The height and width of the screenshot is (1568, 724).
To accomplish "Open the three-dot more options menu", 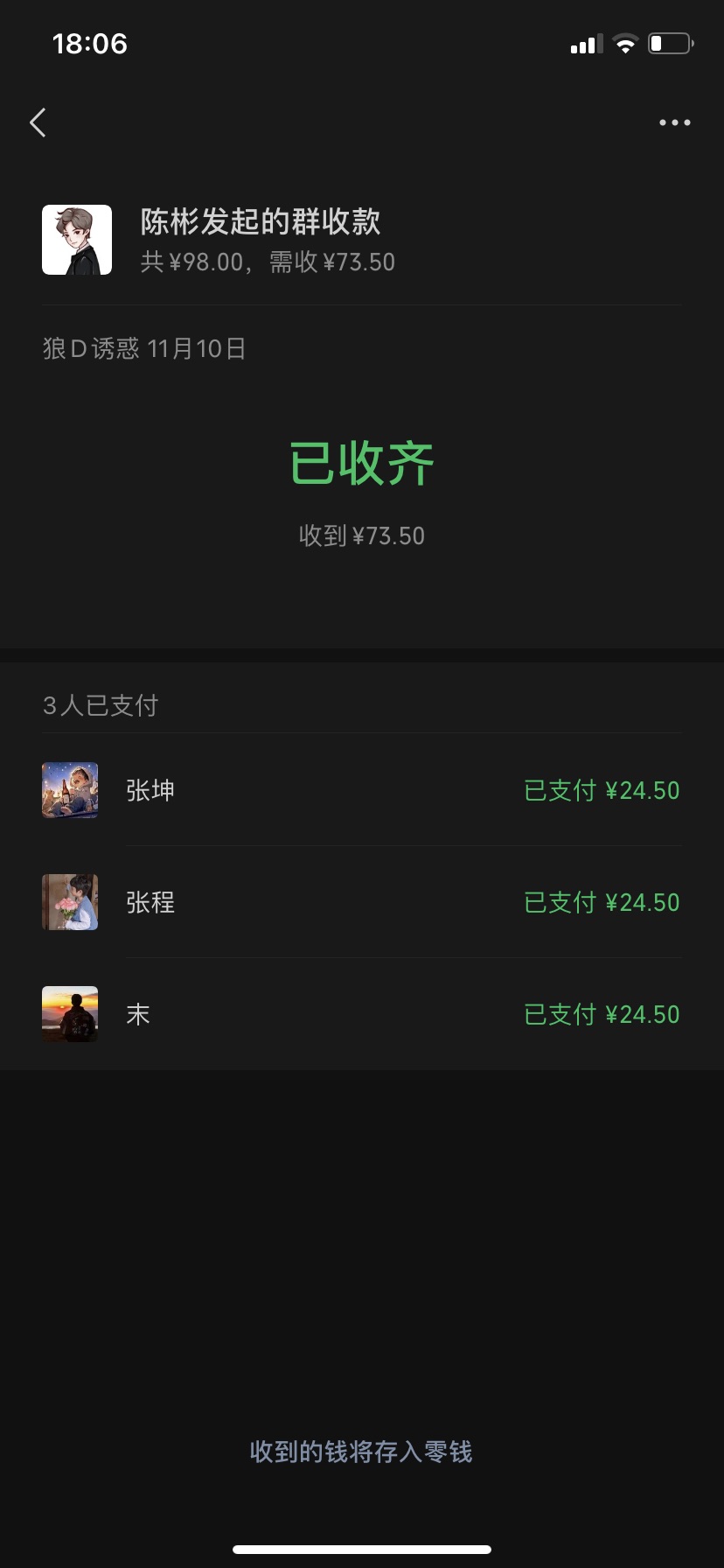I will tap(674, 122).
